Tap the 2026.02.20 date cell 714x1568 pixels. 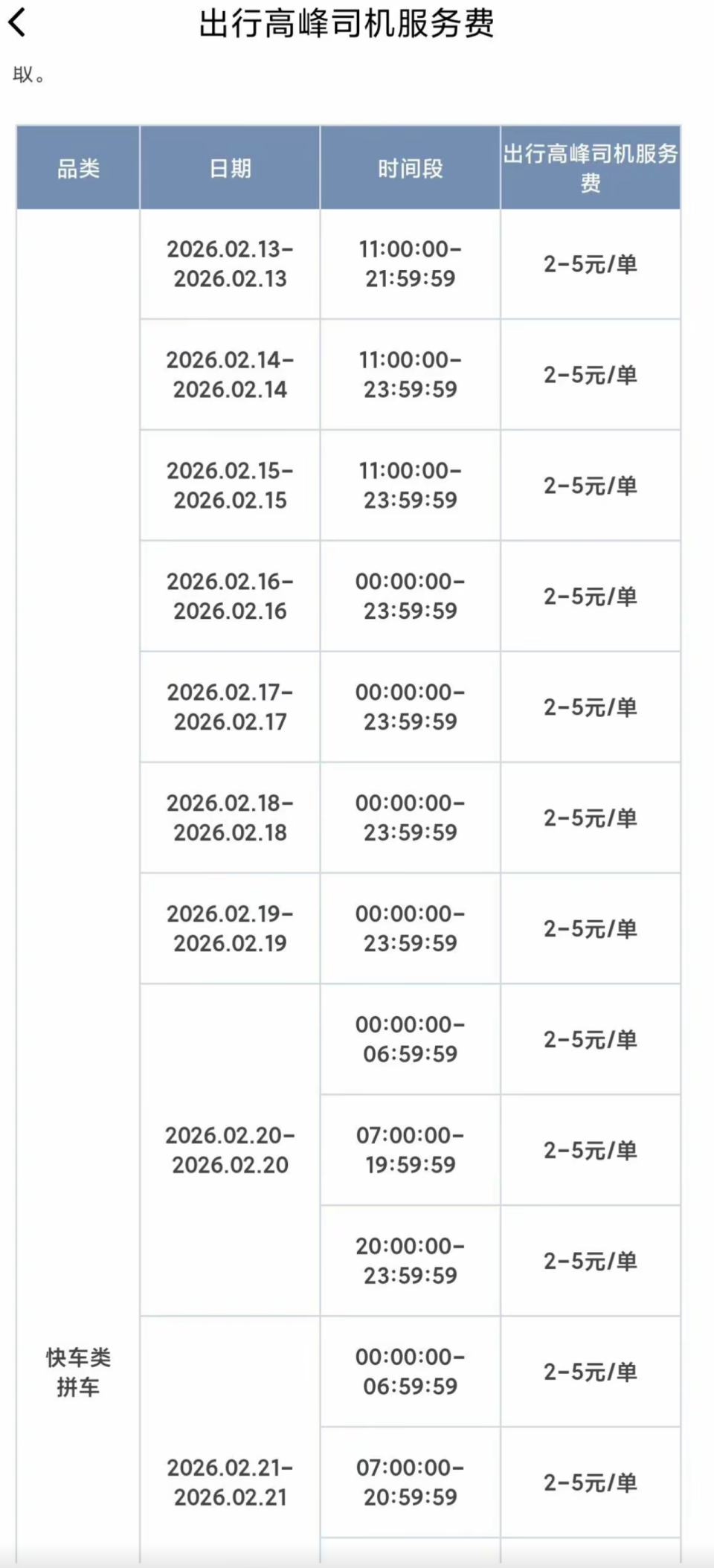point(229,1150)
